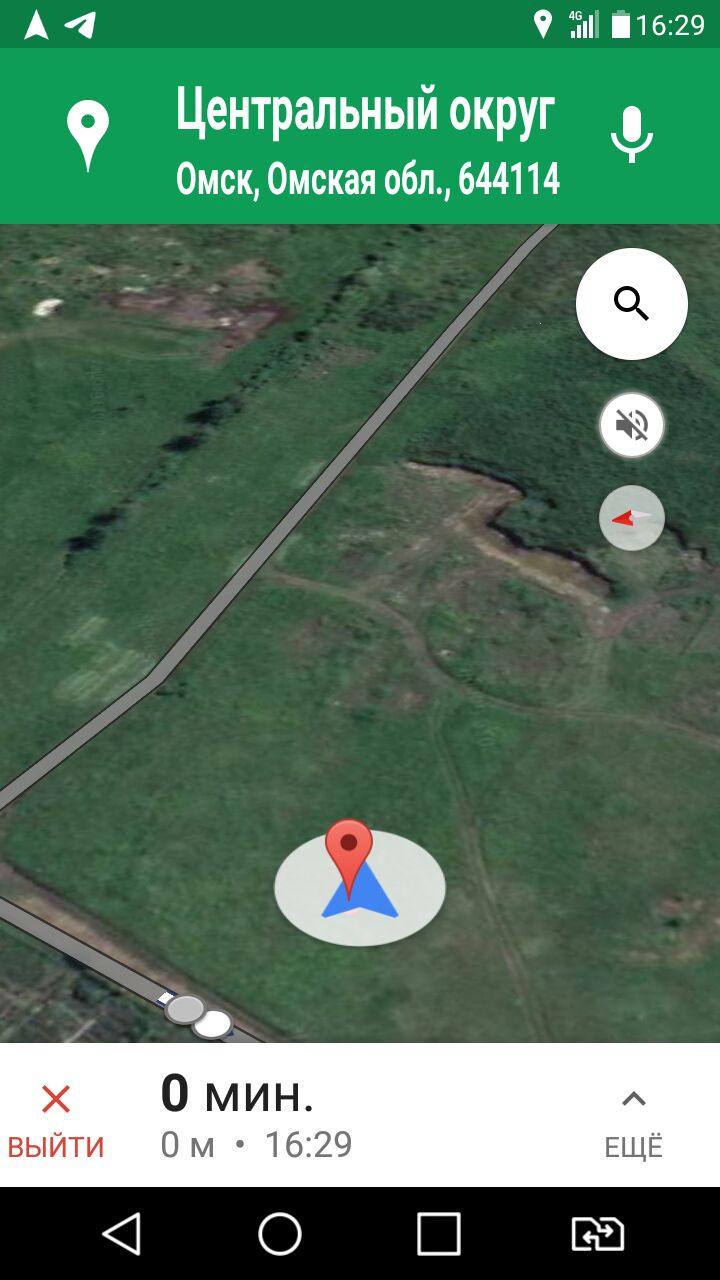720x1280 pixels.
Task: Tap the compass to reorient map
Action: tap(632, 518)
